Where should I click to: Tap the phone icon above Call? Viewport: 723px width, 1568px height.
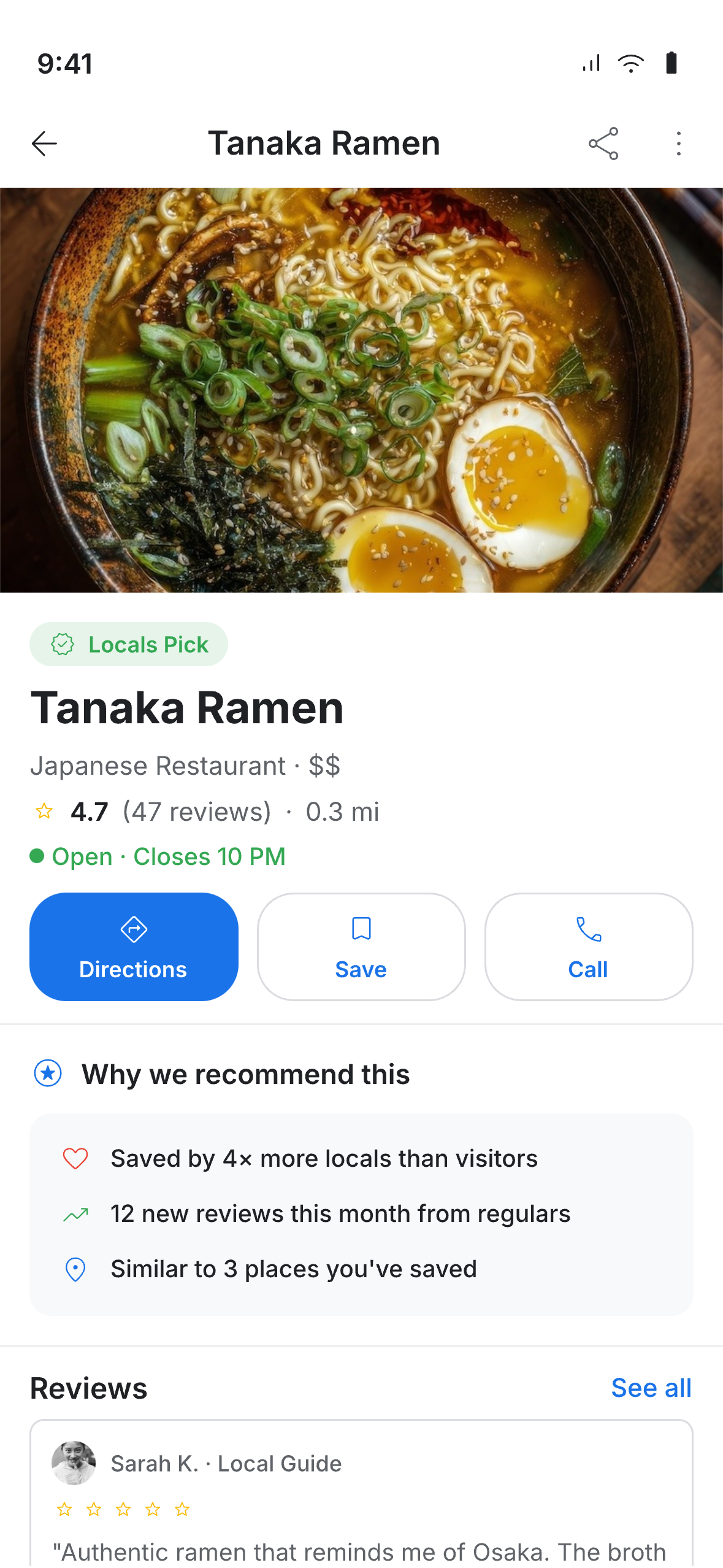tap(588, 929)
